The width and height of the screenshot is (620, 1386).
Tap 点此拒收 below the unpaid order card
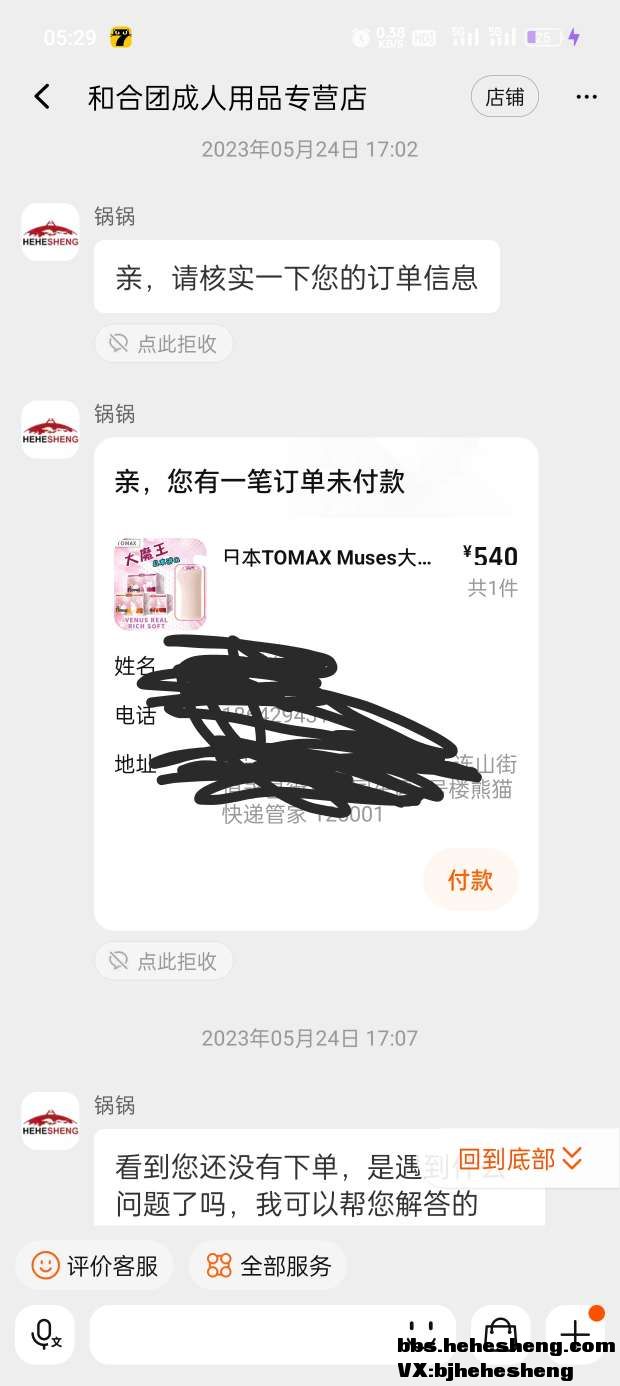pos(164,962)
